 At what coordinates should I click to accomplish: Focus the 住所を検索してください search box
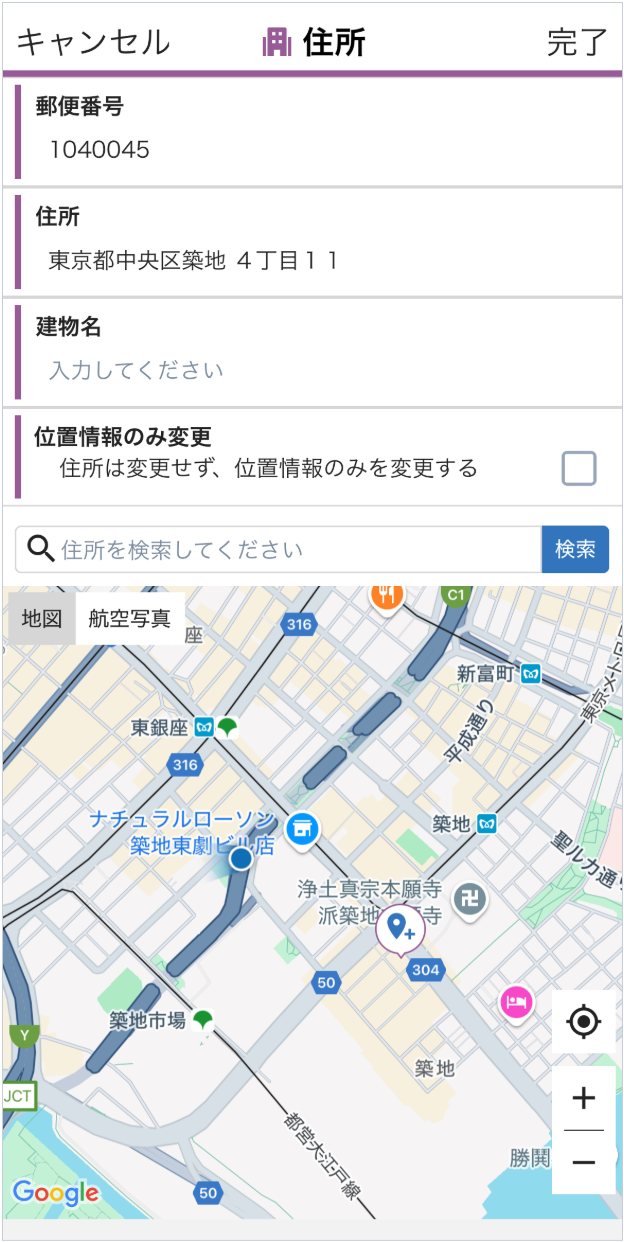coord(279,549)
